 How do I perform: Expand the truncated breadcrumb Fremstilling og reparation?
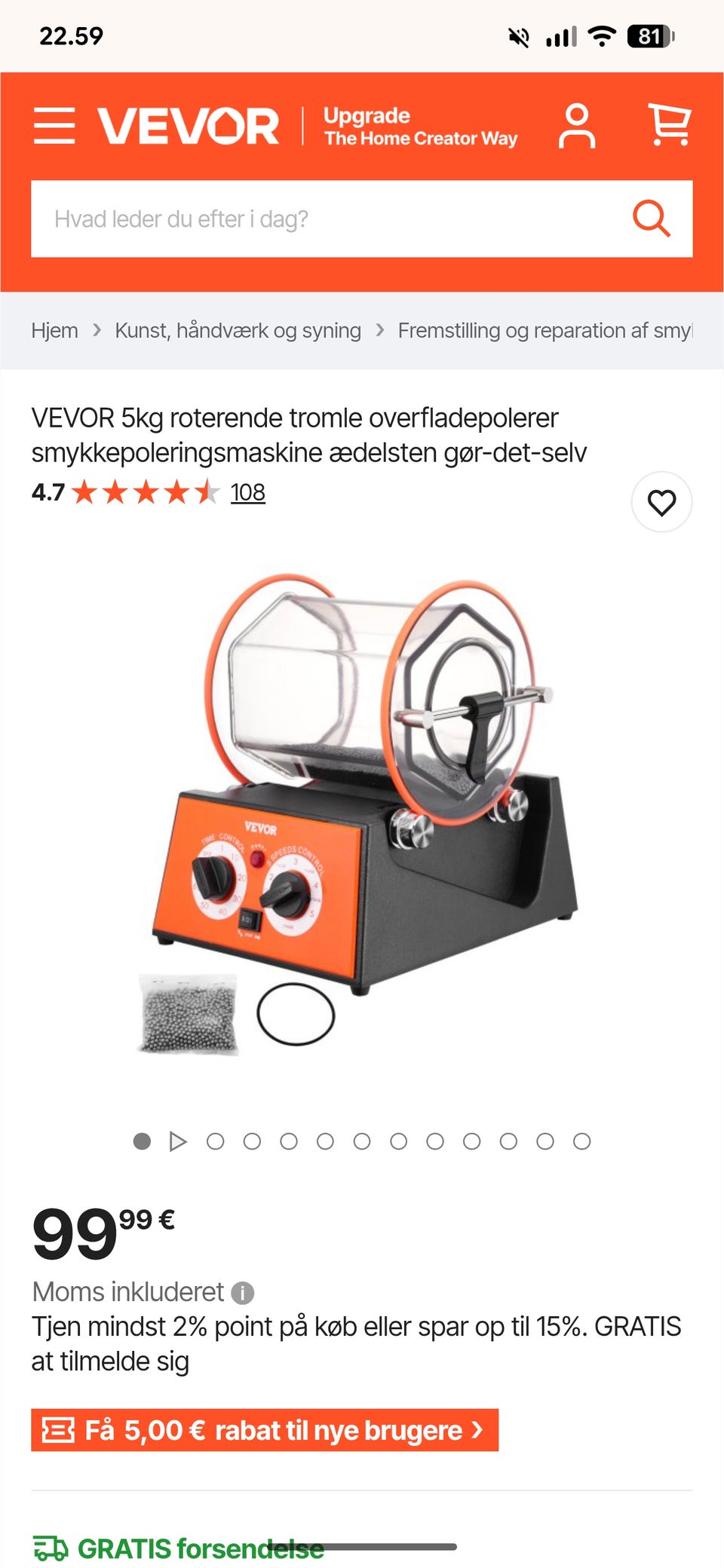tap(543, 329)
